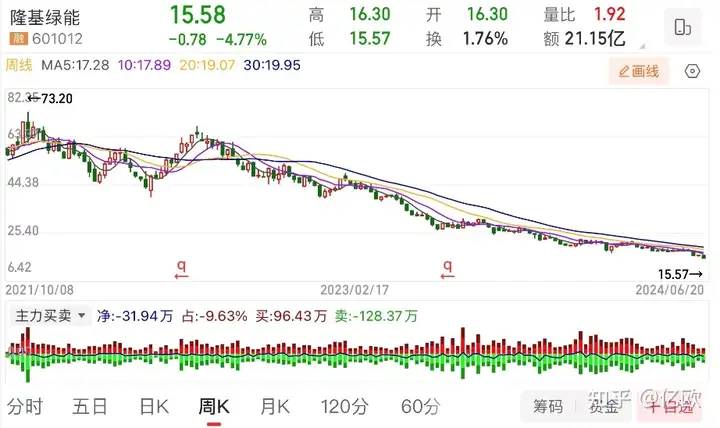Expand the 主力买卖 indicator dropdown

[48, 315]
